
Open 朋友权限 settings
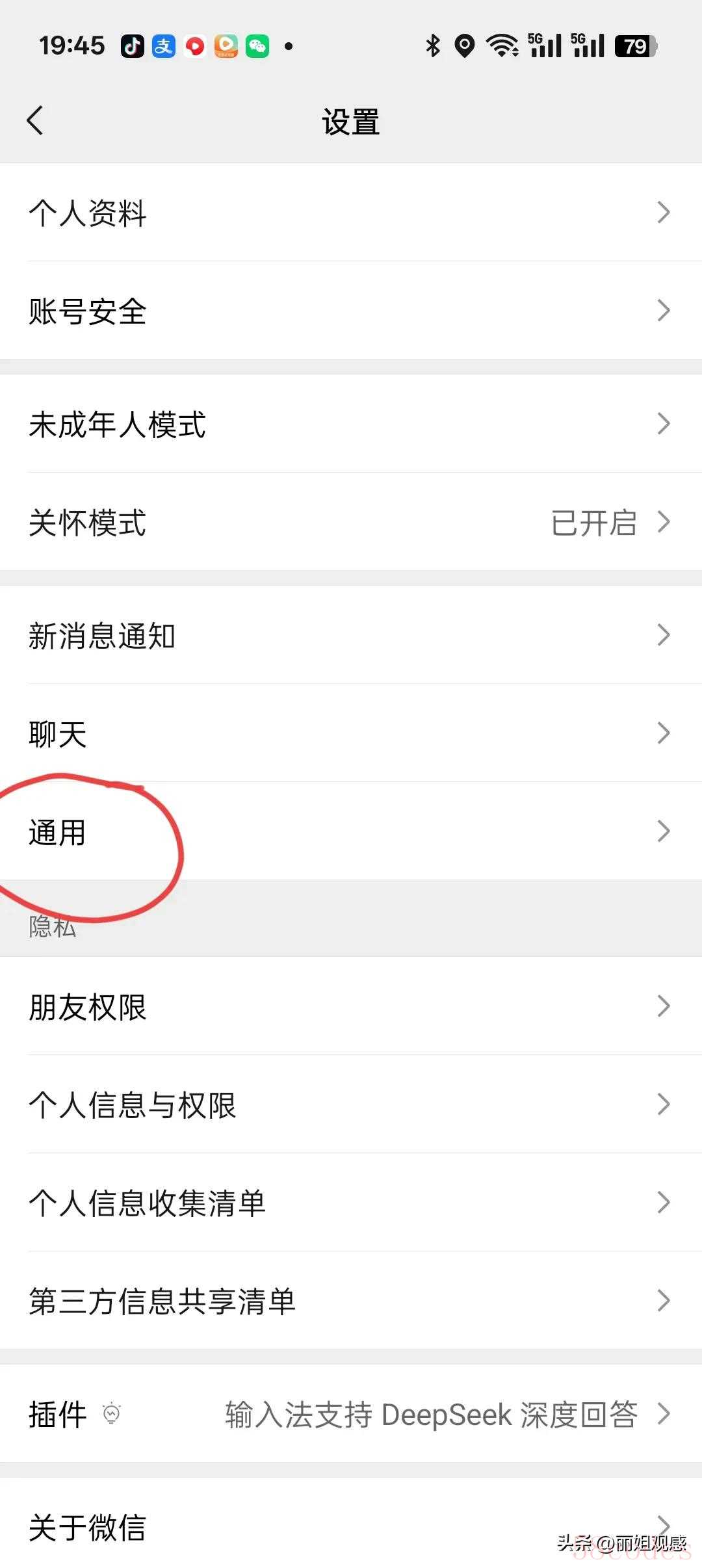click(351, 1006)
